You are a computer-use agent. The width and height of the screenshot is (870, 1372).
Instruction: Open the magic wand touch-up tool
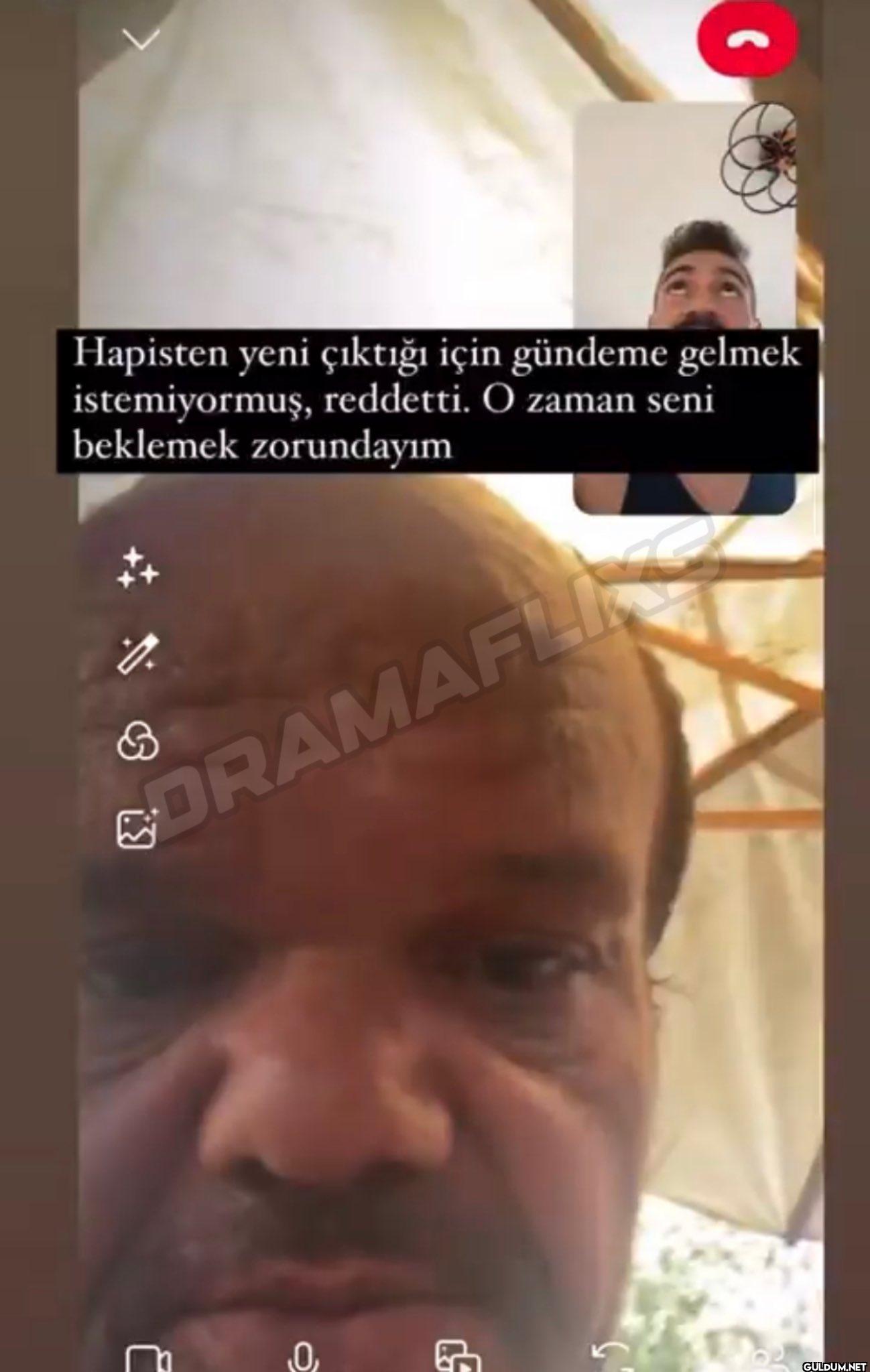pos(138,653)
